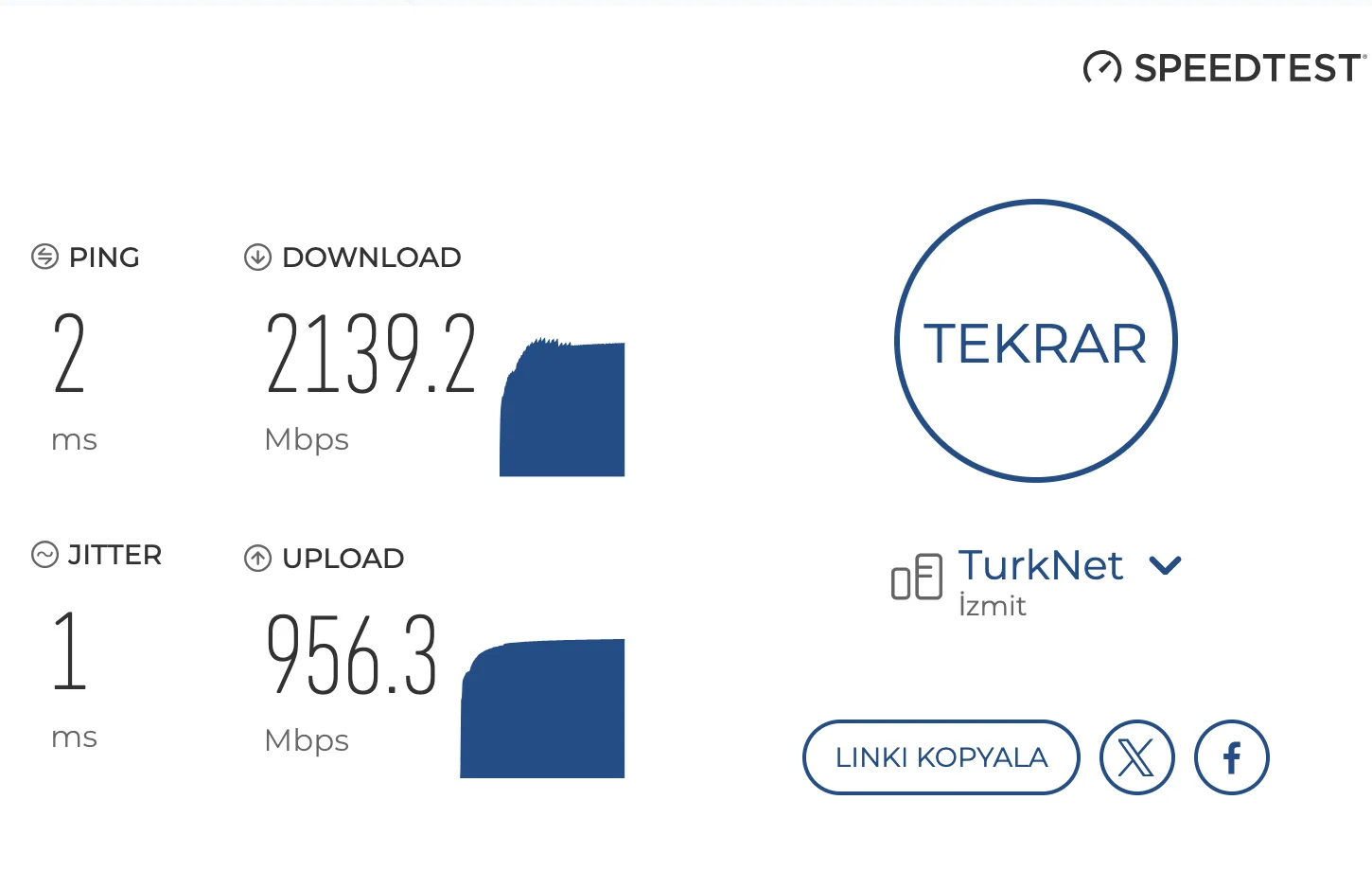This screenshot has height=871, width=1372.
Task: Share the result on Facebook
Action: 1231,757
